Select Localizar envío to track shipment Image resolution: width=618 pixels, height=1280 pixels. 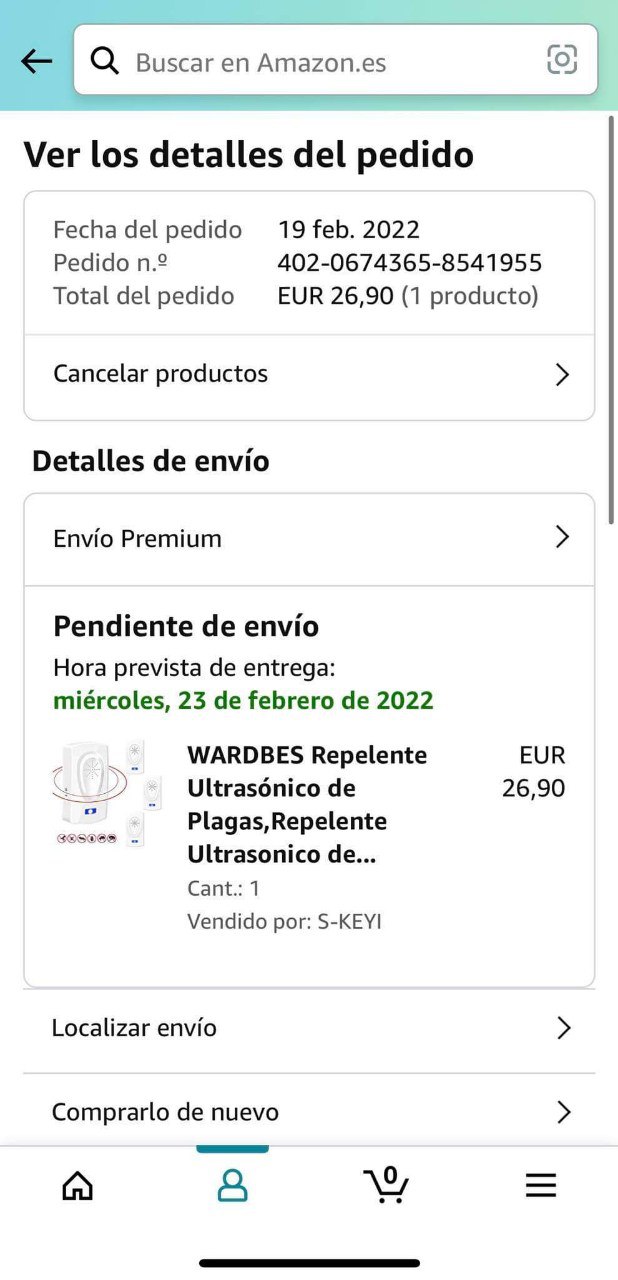tap(308, 1028)
